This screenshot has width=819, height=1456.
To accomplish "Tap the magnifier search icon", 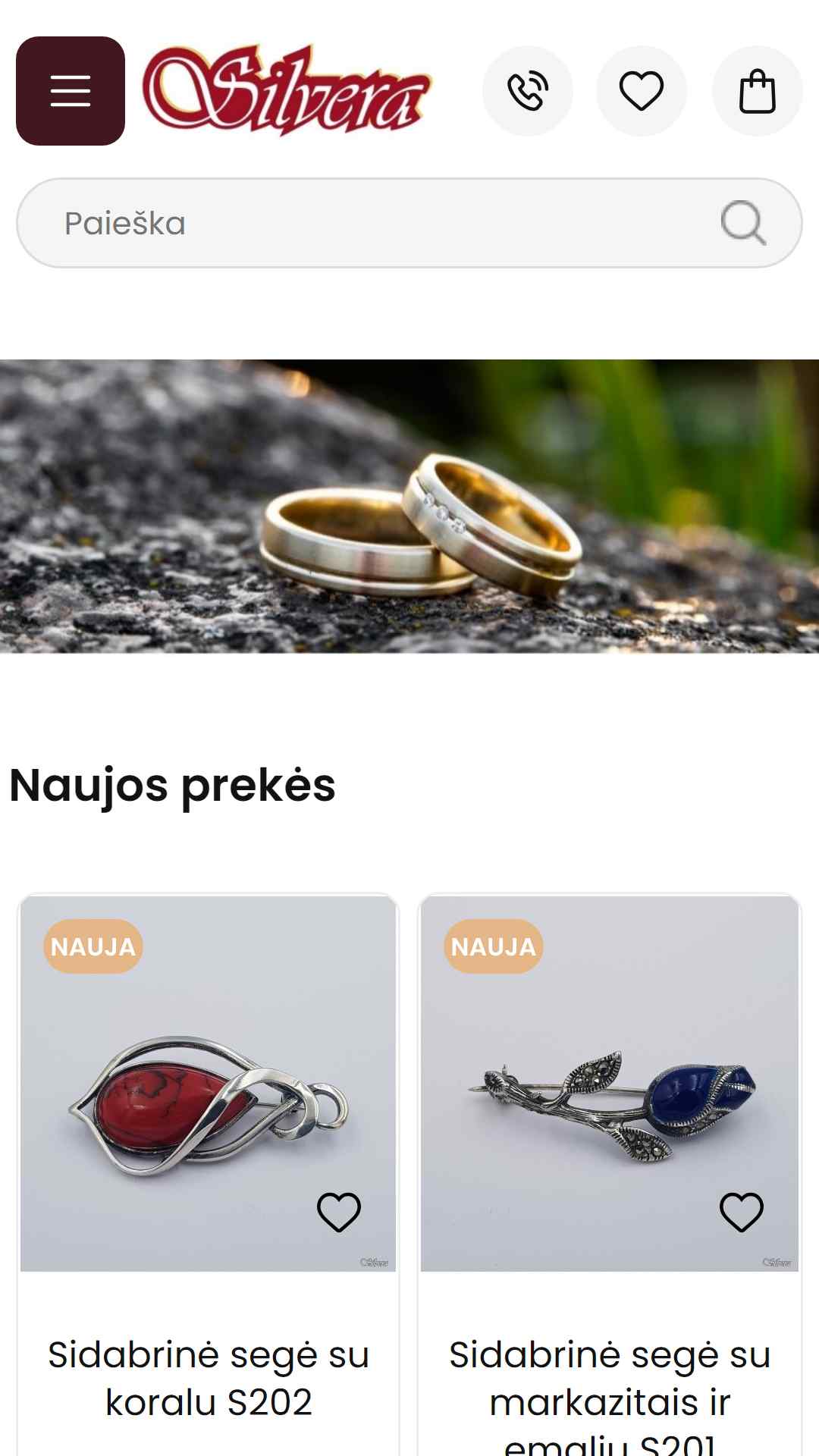I will 743,223.
